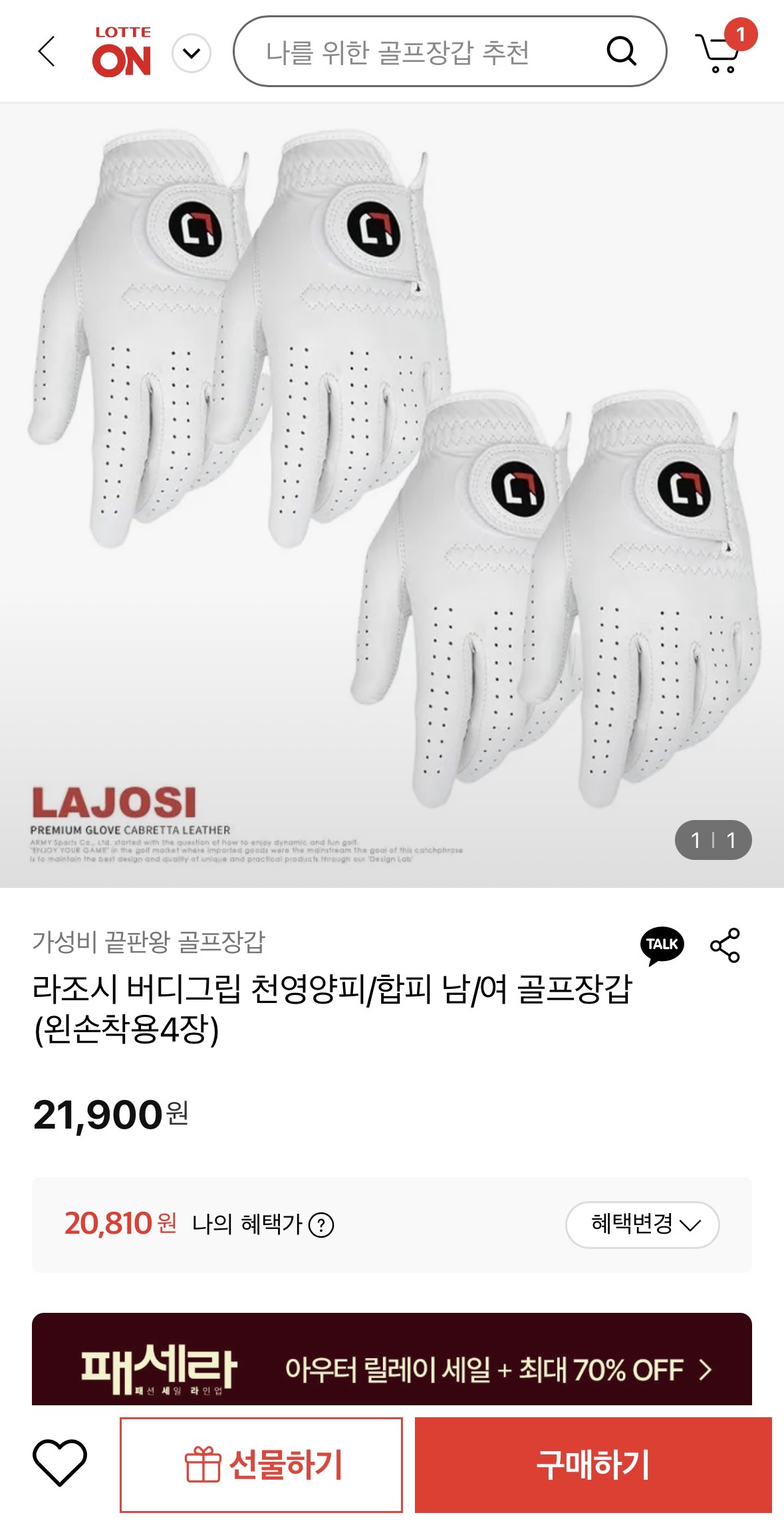Open the LAJOSI glove product image
Screen dimensions: 784x1525
(392, 495)
